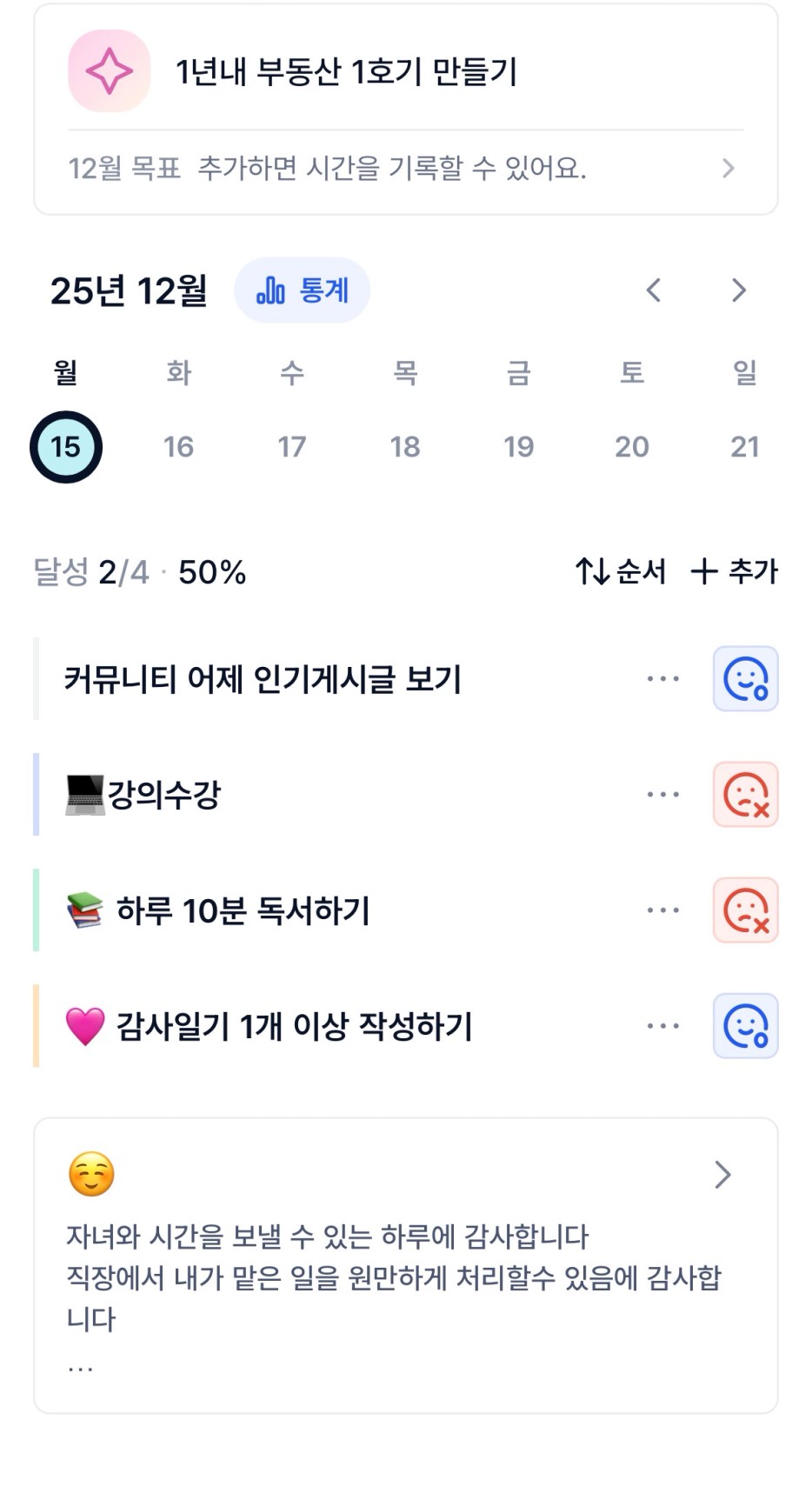
Task: Open the gratitude diary entry card
Action: coord(405,1265)
